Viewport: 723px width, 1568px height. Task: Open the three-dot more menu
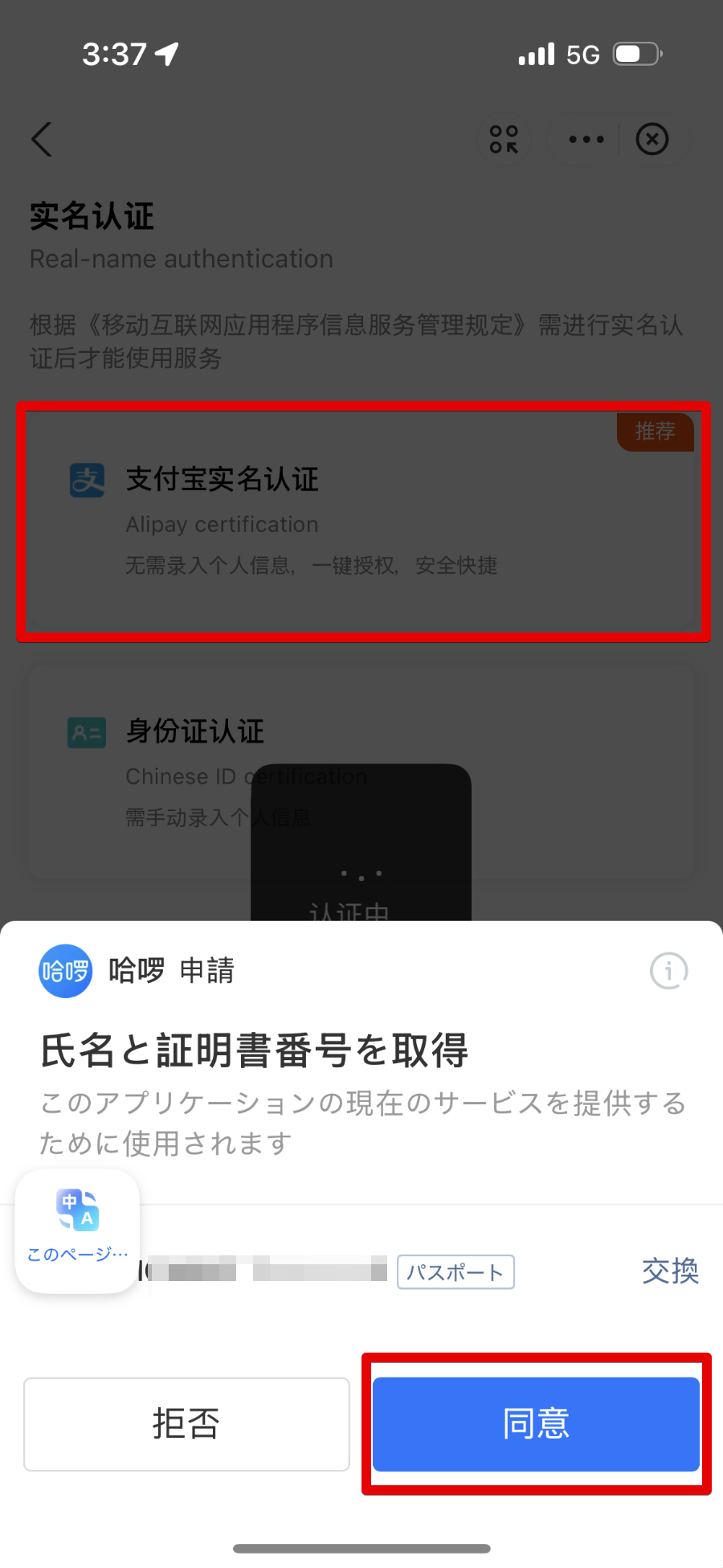tap(586, 140)
